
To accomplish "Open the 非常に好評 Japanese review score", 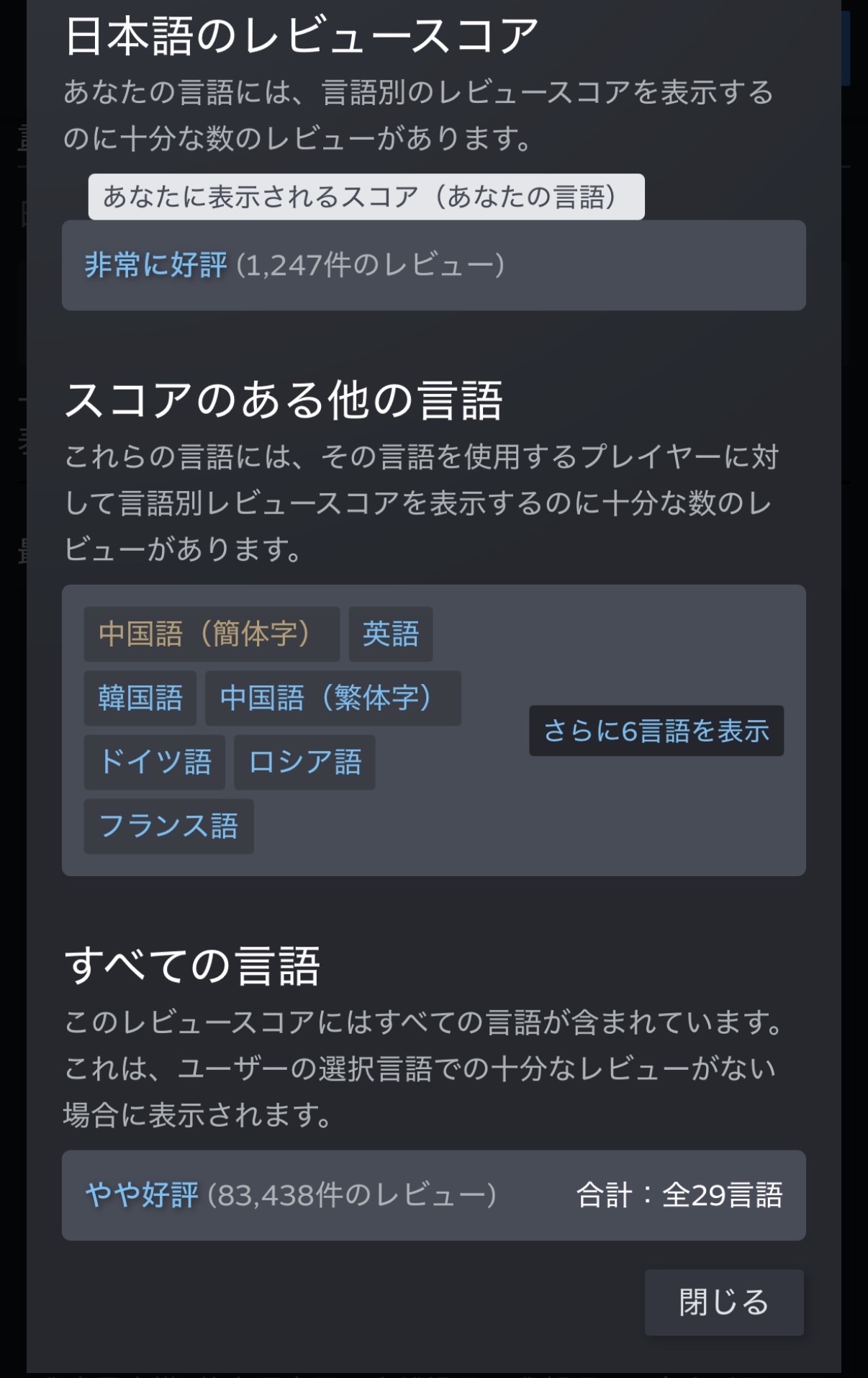I will tap(155, 265).
